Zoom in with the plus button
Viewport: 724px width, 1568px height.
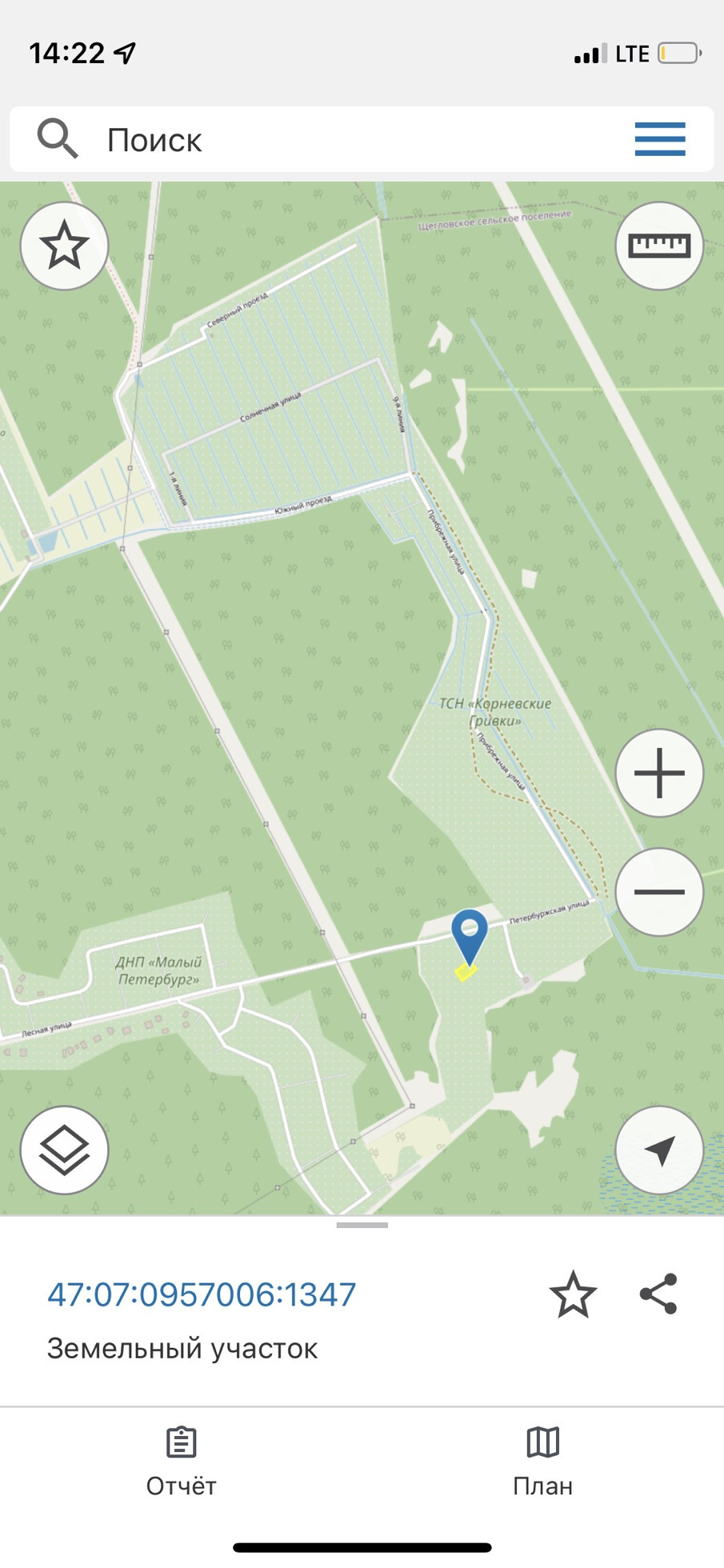[658, 773]
